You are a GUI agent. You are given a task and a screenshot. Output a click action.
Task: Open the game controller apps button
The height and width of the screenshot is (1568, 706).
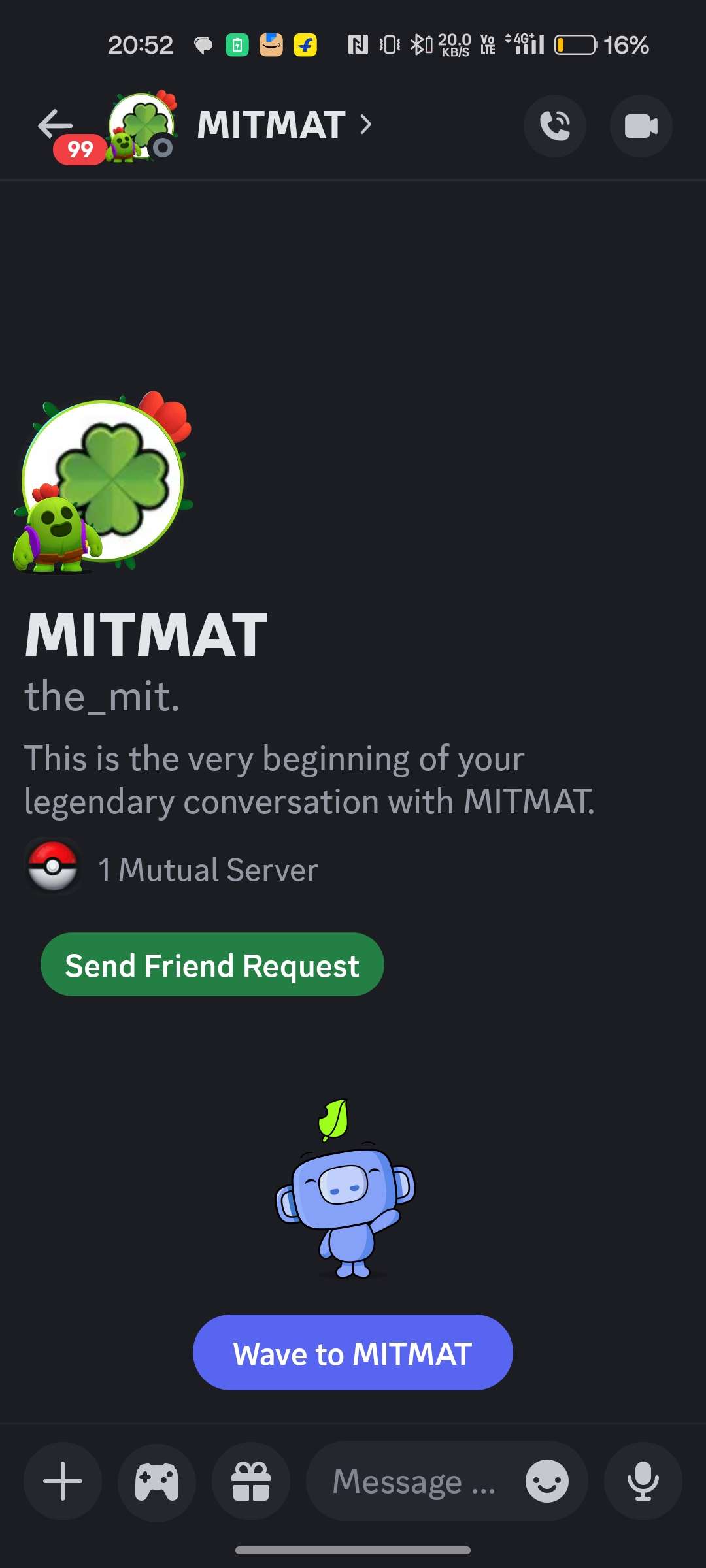click(x=157, y=1481)
